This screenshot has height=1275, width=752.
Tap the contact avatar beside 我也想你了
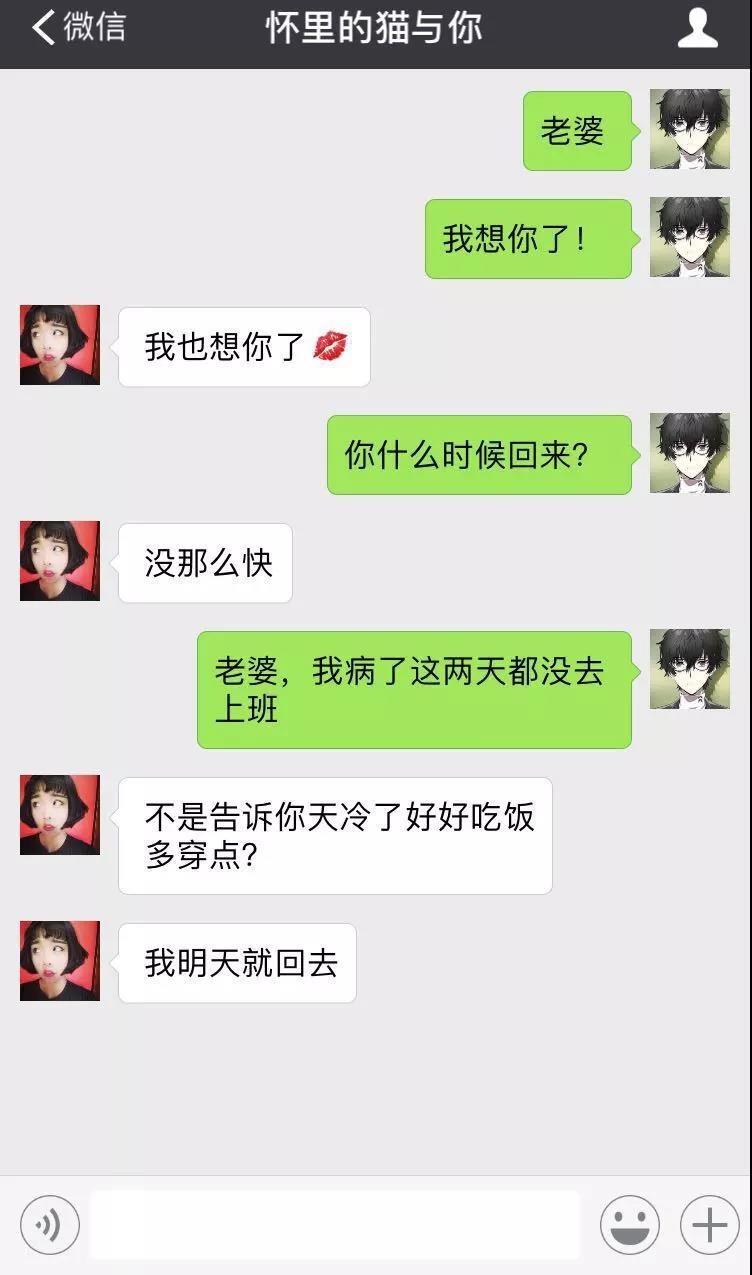coord(60,345)
